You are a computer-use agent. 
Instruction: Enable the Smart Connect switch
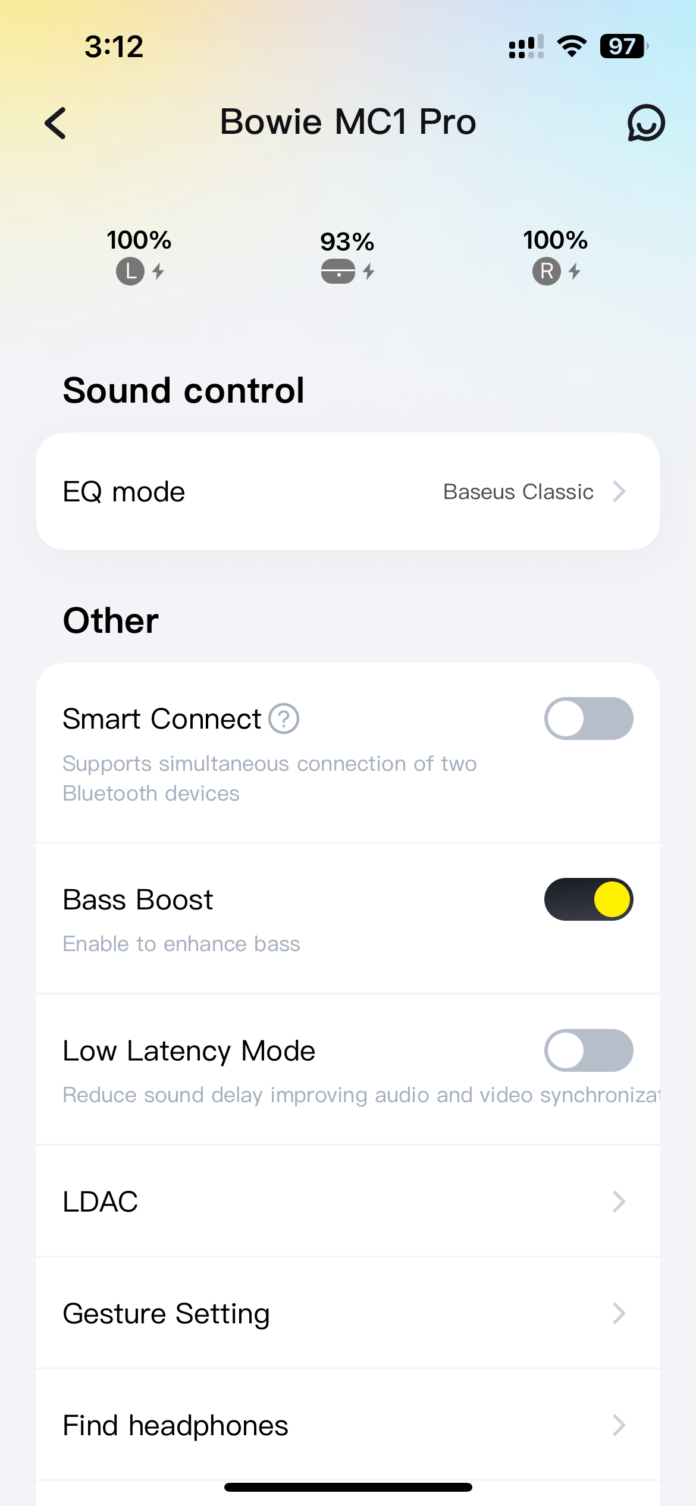coord(588,719)
